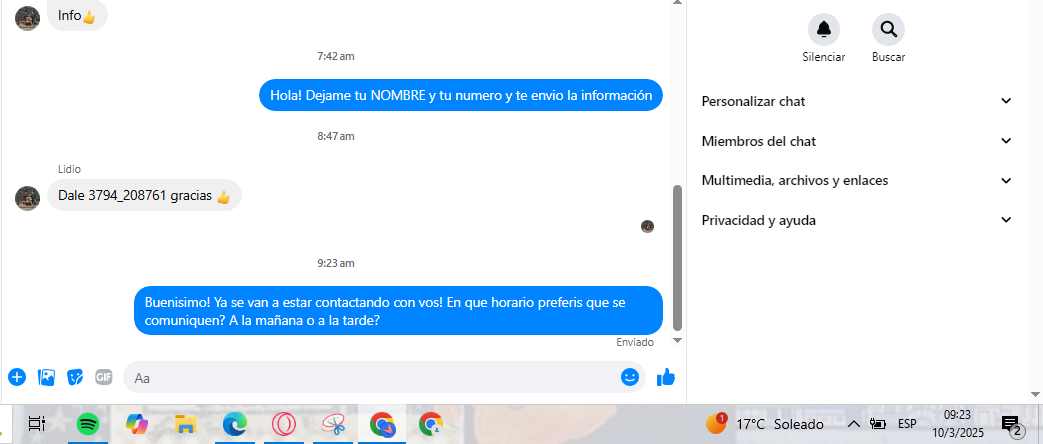
Task: Expand Multimedia, archivos y enlaces
Action: (x=857, y=180)
